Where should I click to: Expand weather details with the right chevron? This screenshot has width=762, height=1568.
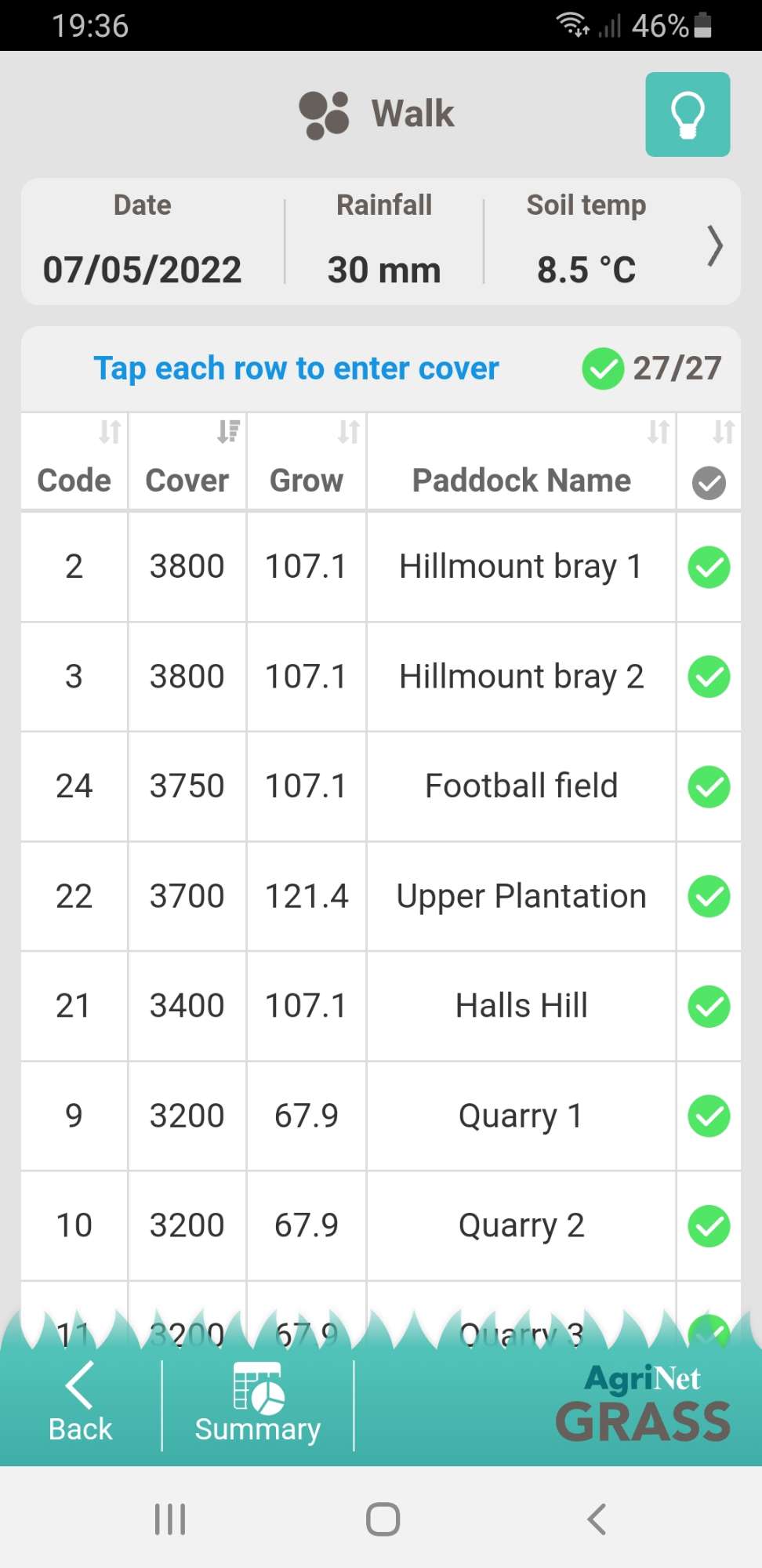(713, 246)
